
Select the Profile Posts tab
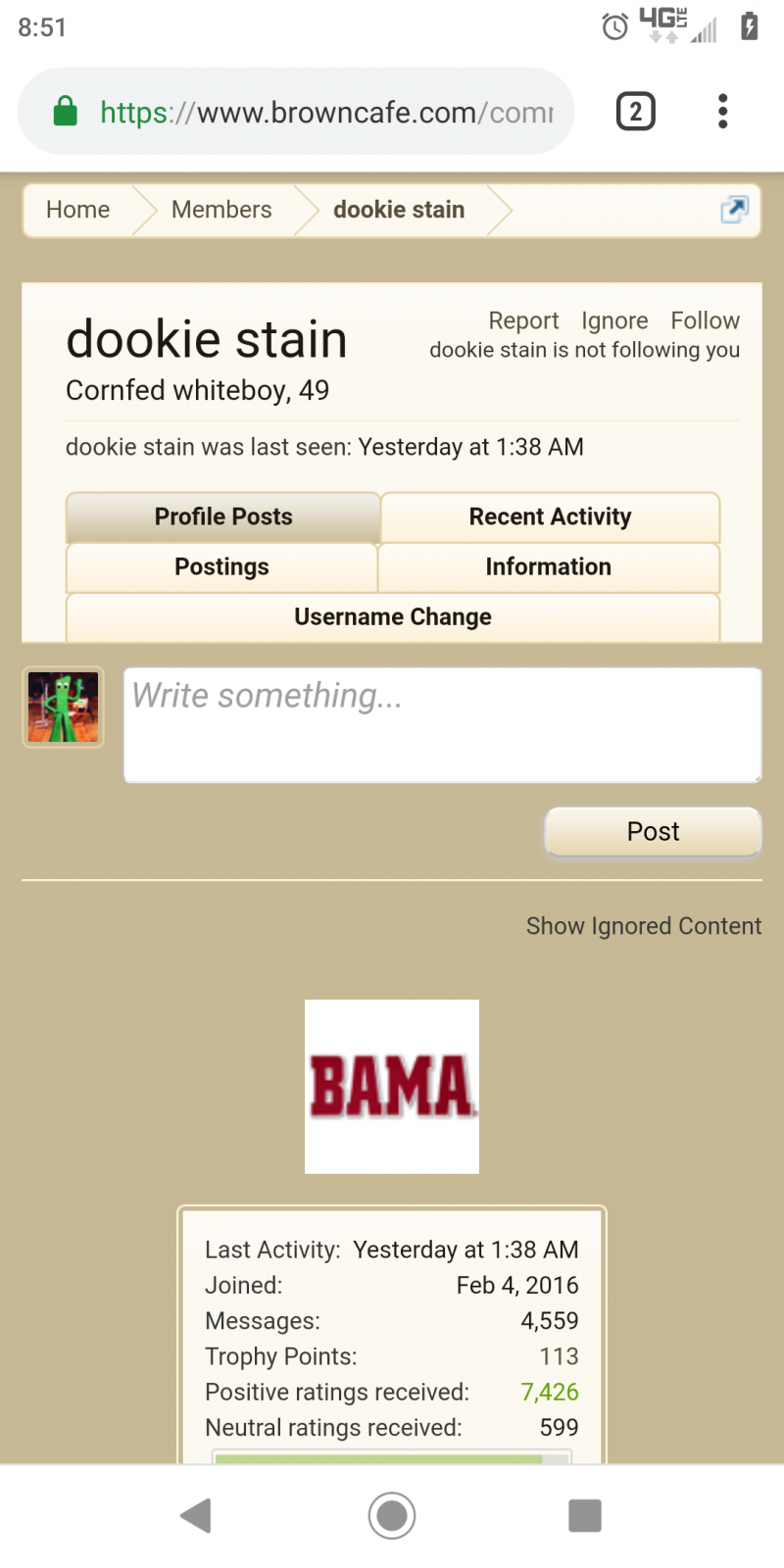pos(223,516)
